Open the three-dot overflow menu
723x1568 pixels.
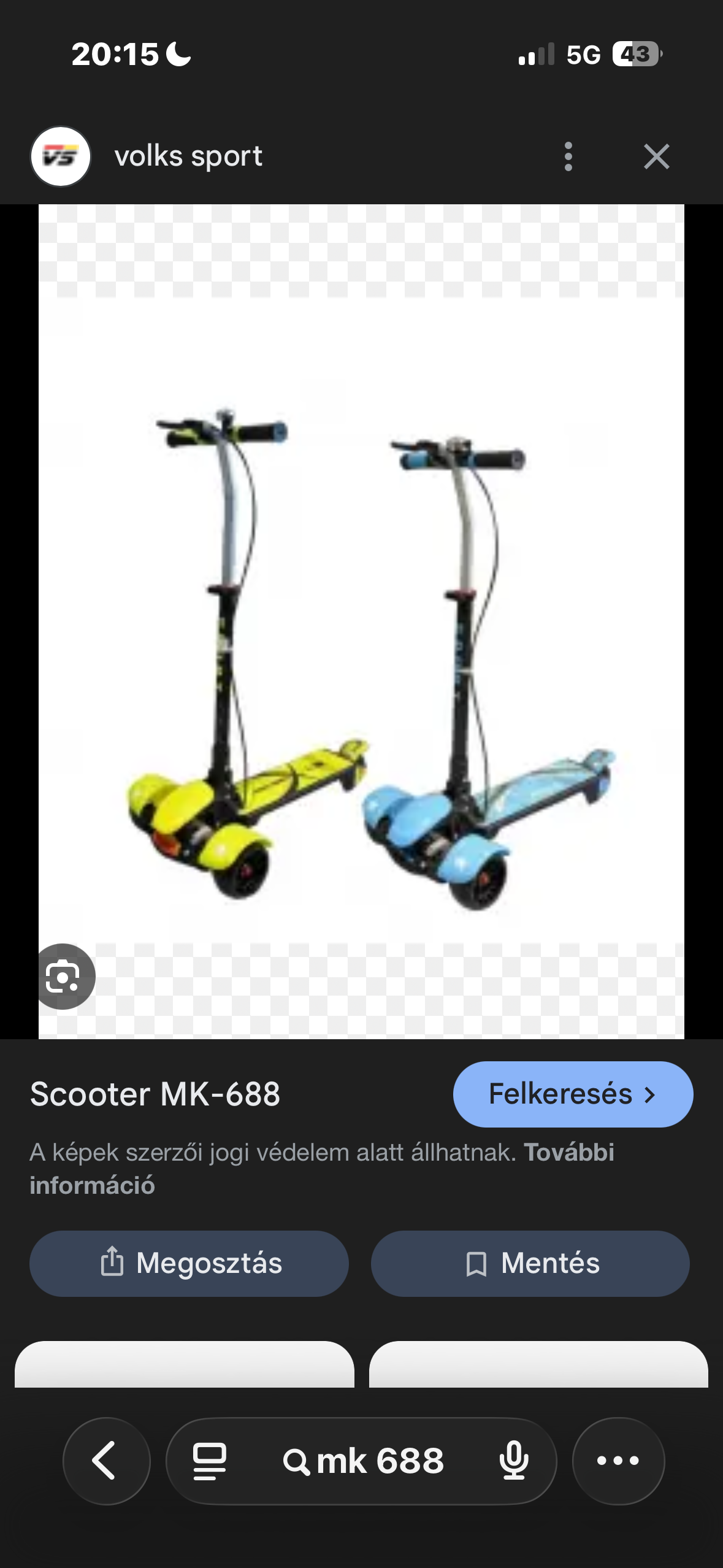click(568, 156)
